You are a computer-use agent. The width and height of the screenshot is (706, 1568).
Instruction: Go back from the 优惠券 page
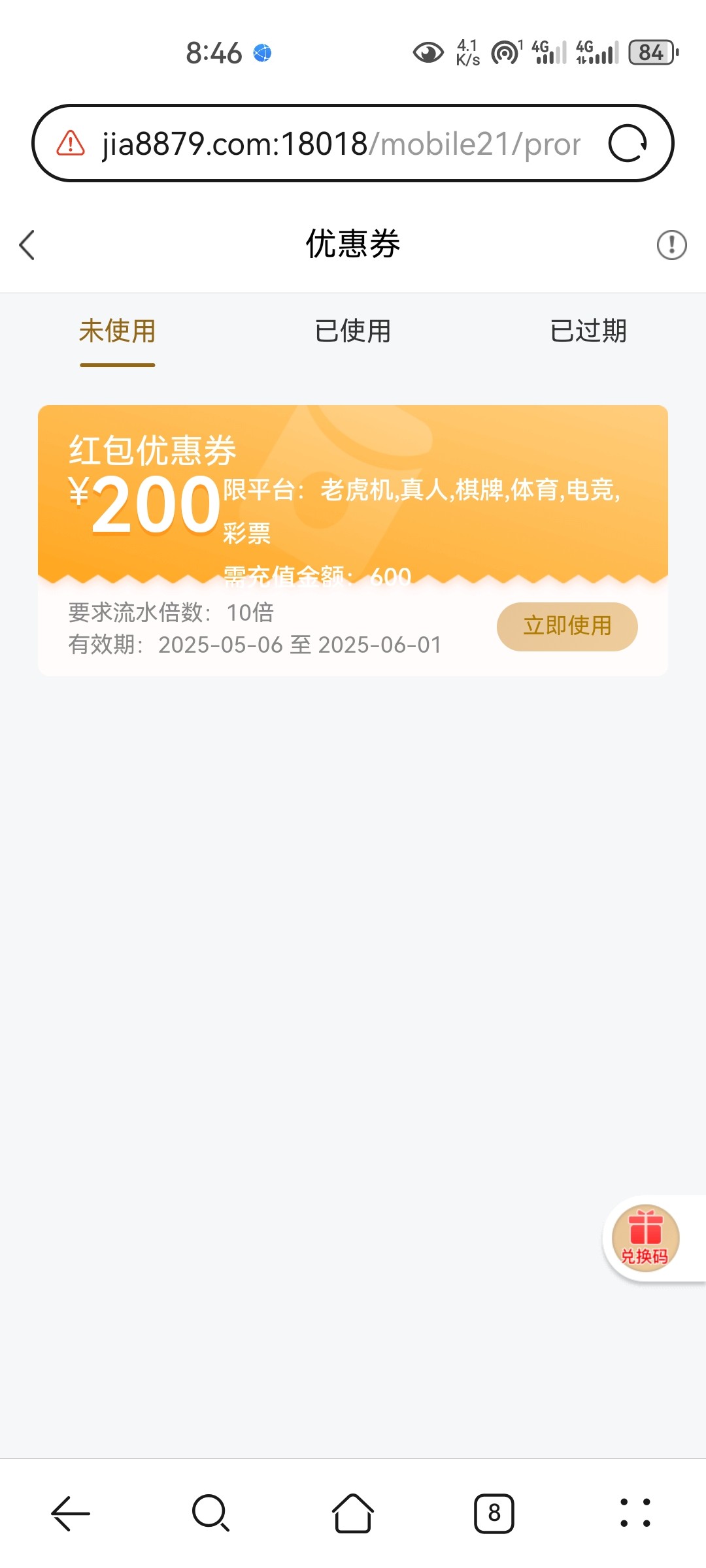(27, 245)
